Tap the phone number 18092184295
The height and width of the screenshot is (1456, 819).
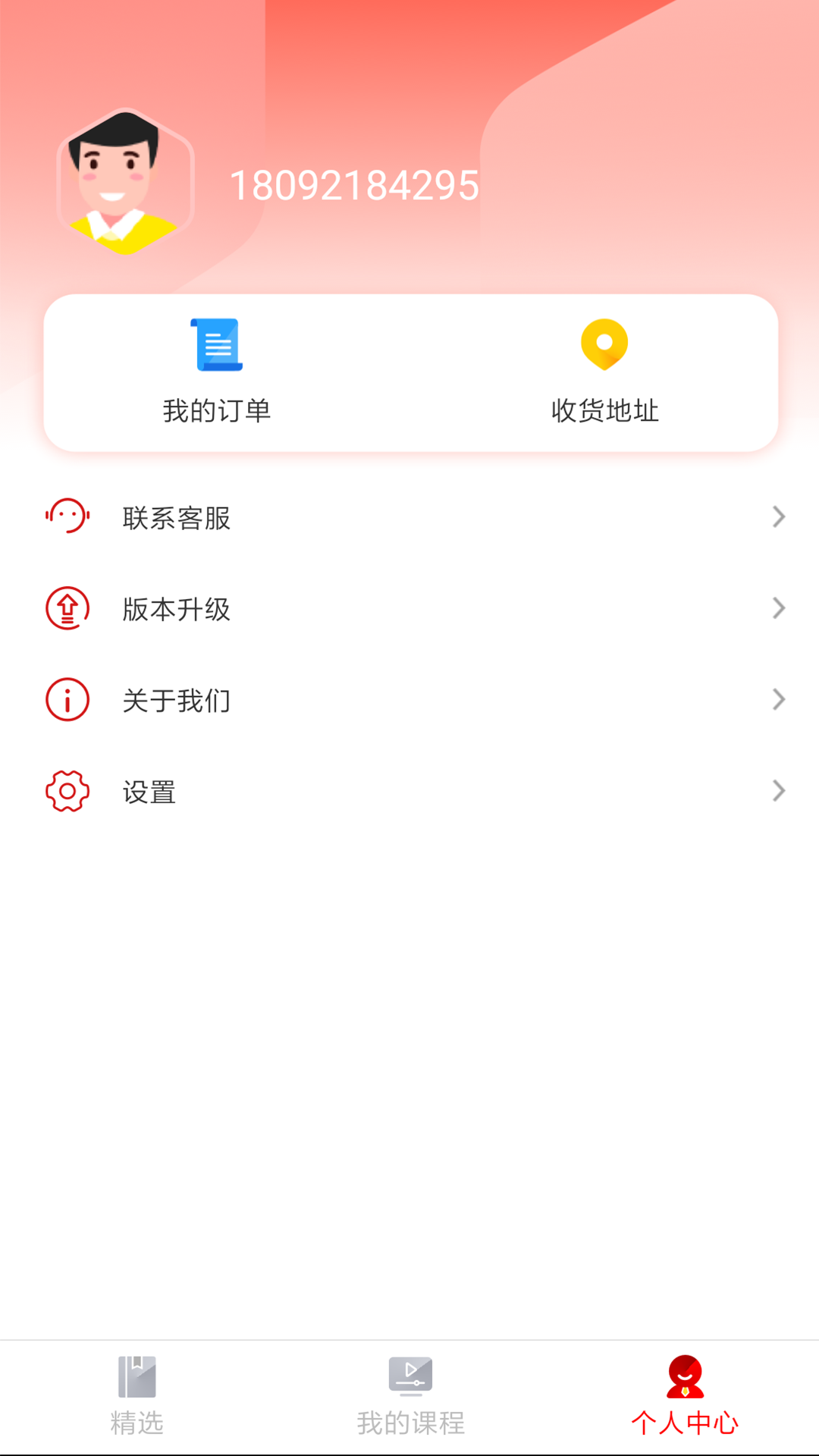tap(354, 185)
